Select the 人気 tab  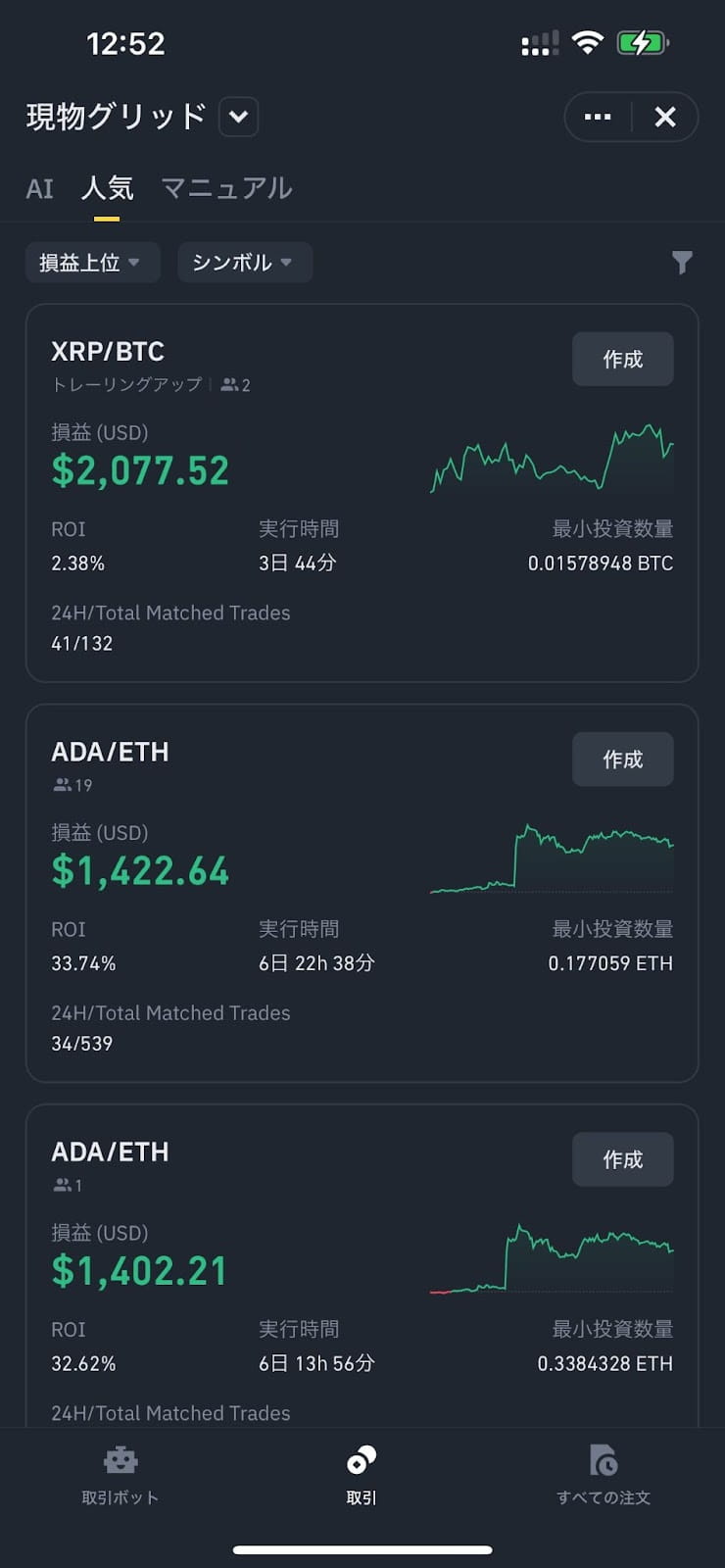click(x=107, y=188)
